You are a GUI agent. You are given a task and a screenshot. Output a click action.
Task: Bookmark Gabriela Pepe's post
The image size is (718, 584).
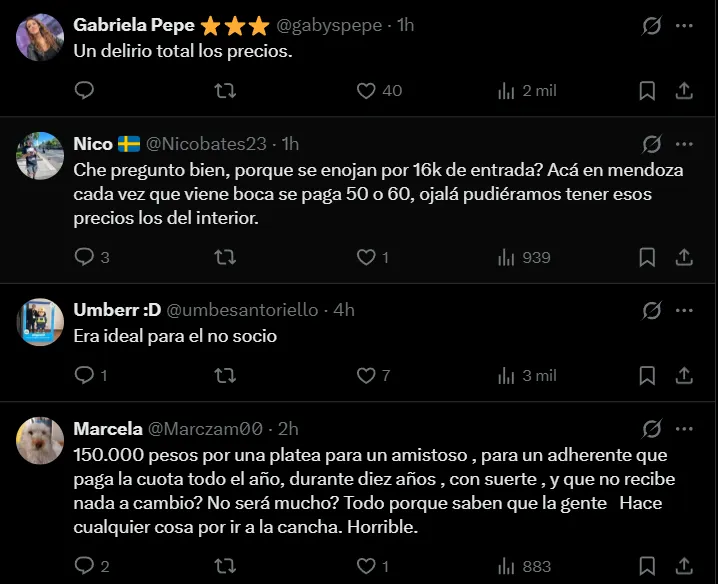647,90
